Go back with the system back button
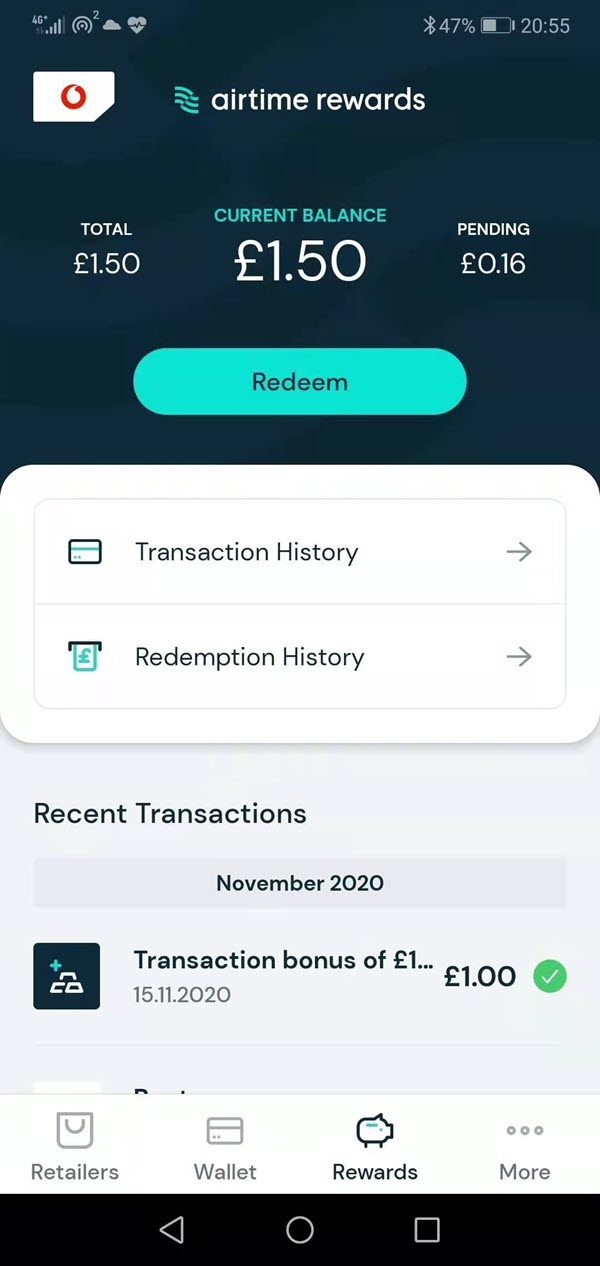The height and width of the screenshot is (1266, 600). [x=172, y=1230]
